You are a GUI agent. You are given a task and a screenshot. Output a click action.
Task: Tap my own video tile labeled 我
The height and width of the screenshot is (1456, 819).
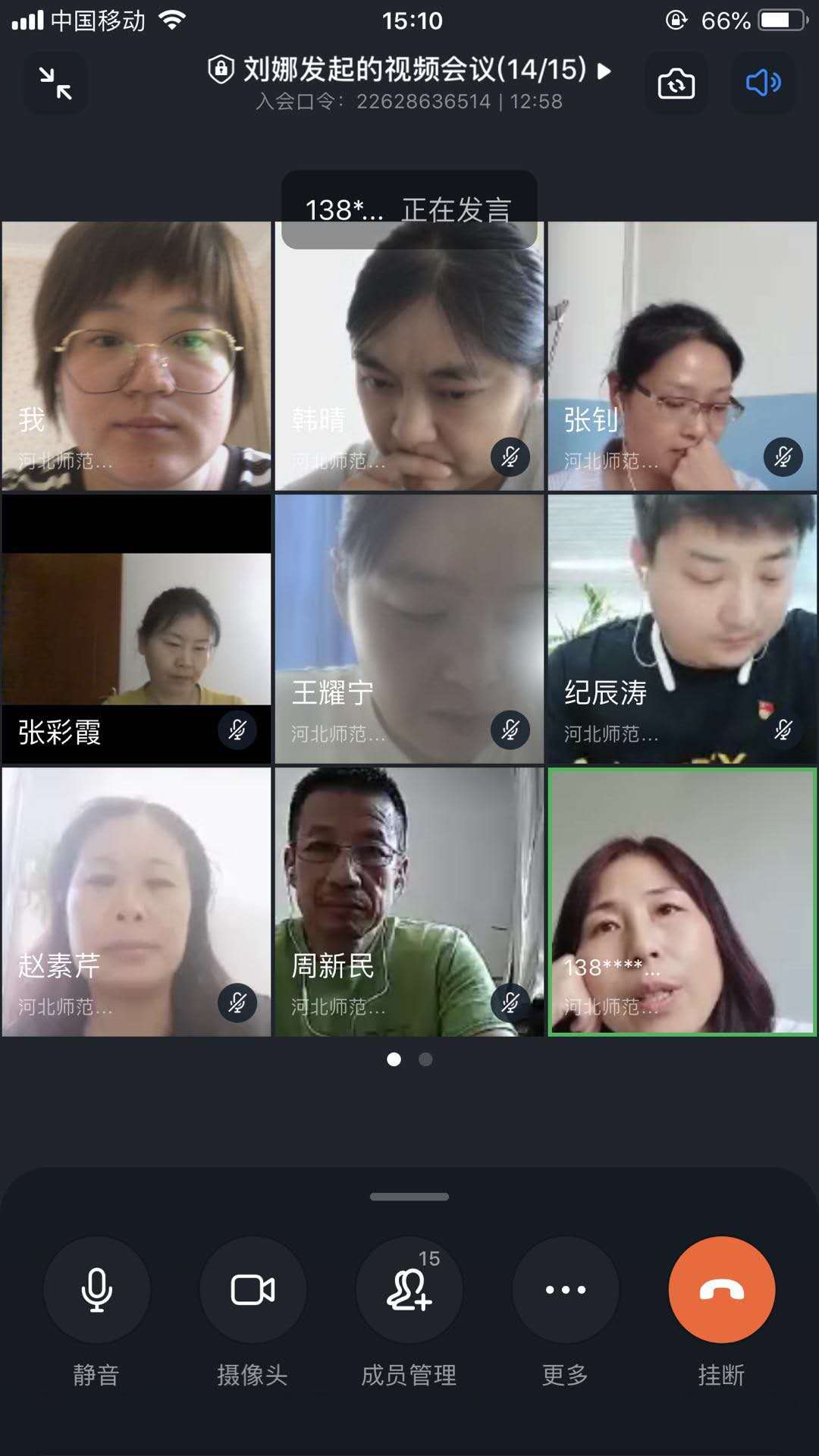(x=136, y=356)
